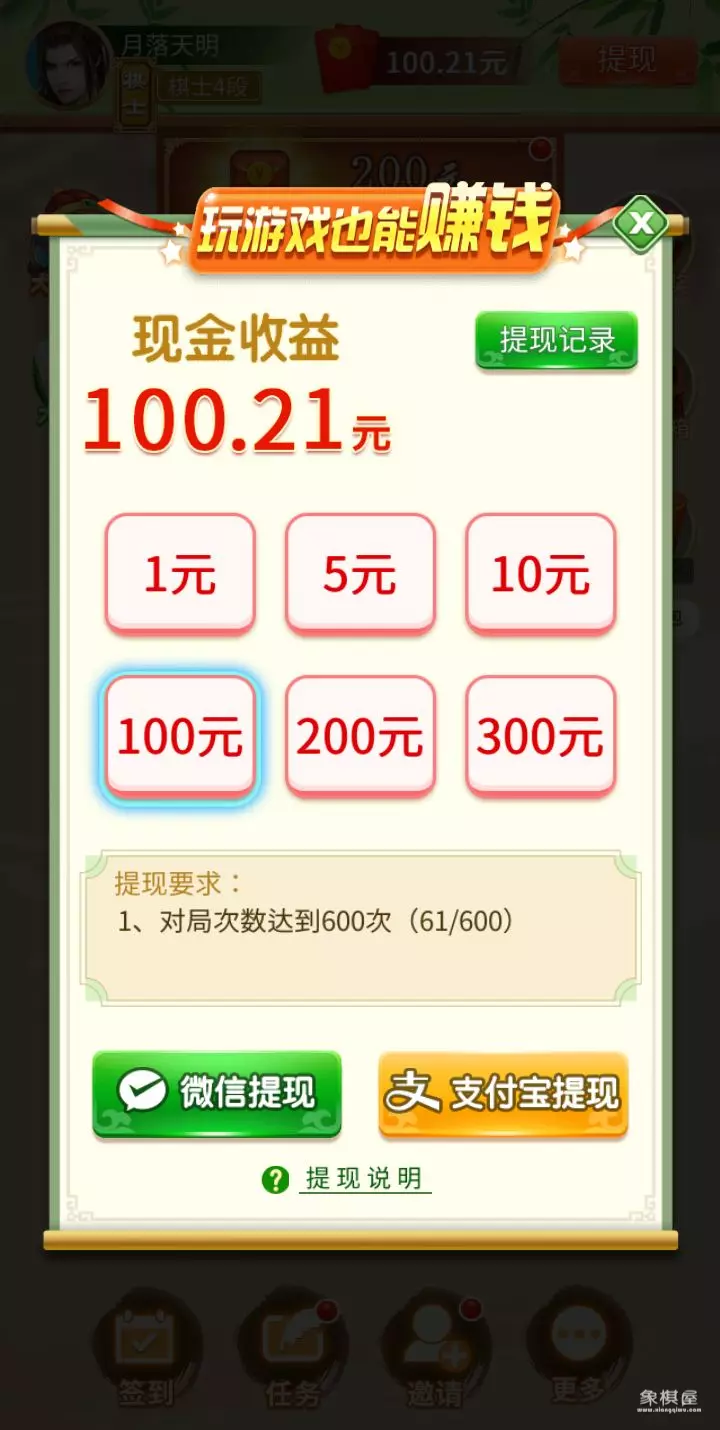Select the 300元 withdrawal amount
720x1430 pixels.
click(540, 736)
